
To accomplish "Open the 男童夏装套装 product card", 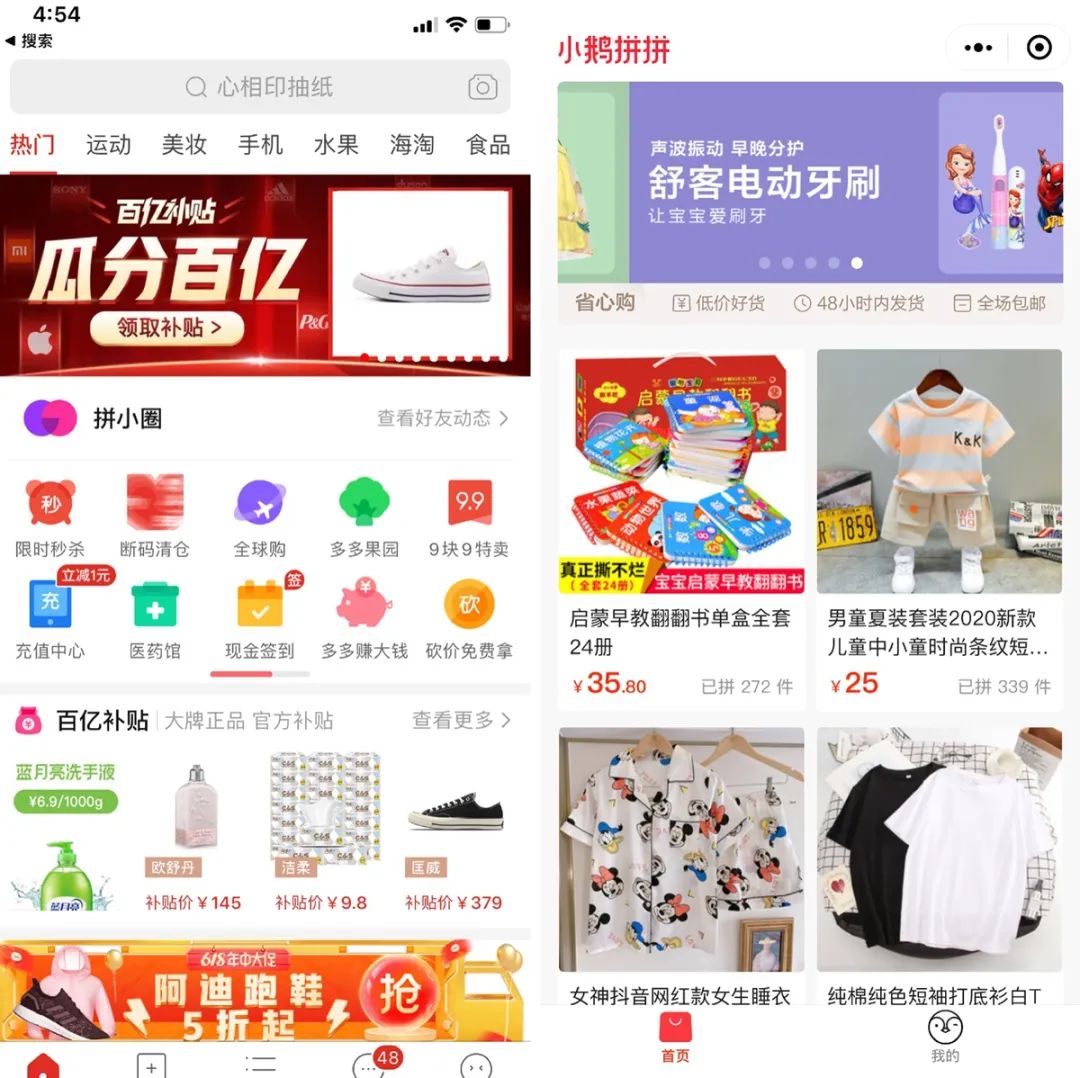I will 939,530.
